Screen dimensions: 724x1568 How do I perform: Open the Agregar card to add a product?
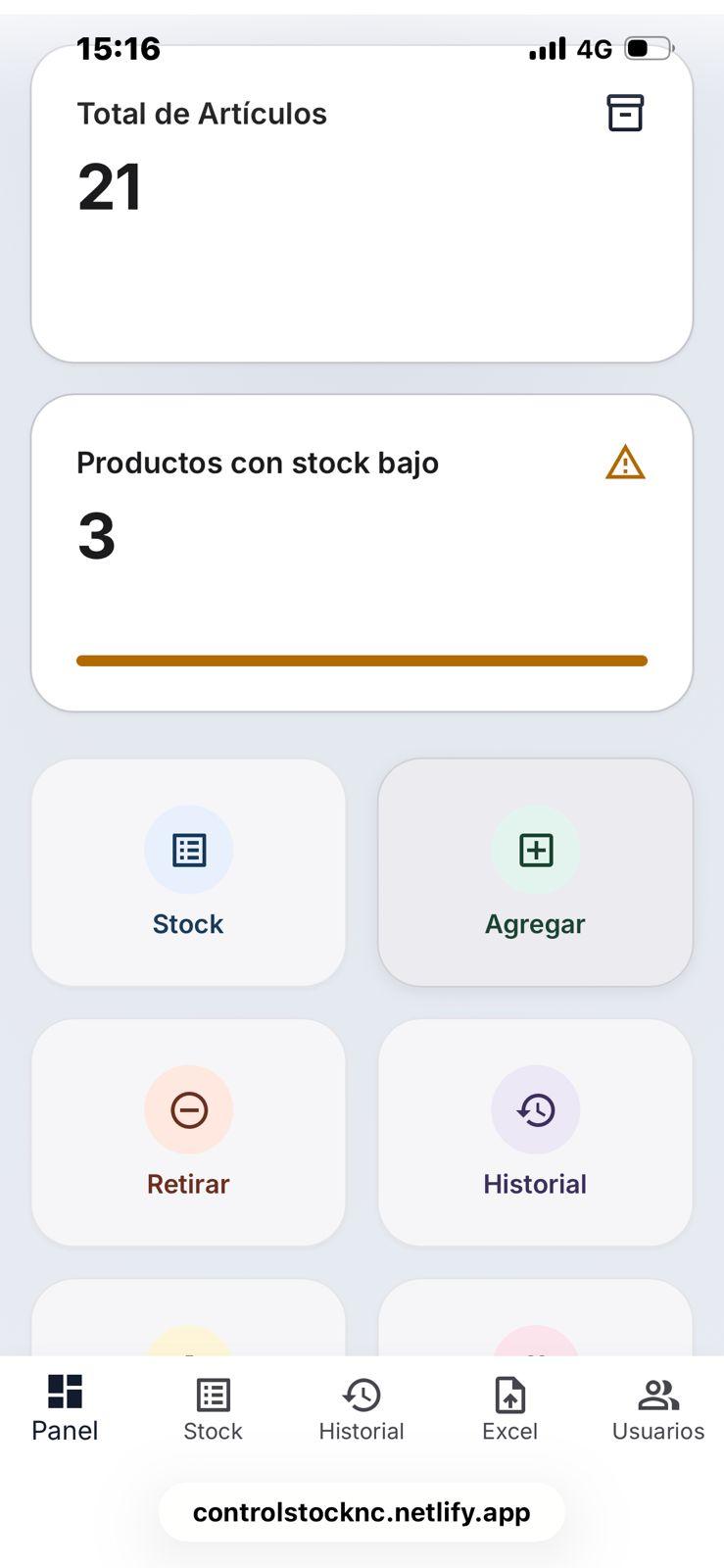coord(535,872)
